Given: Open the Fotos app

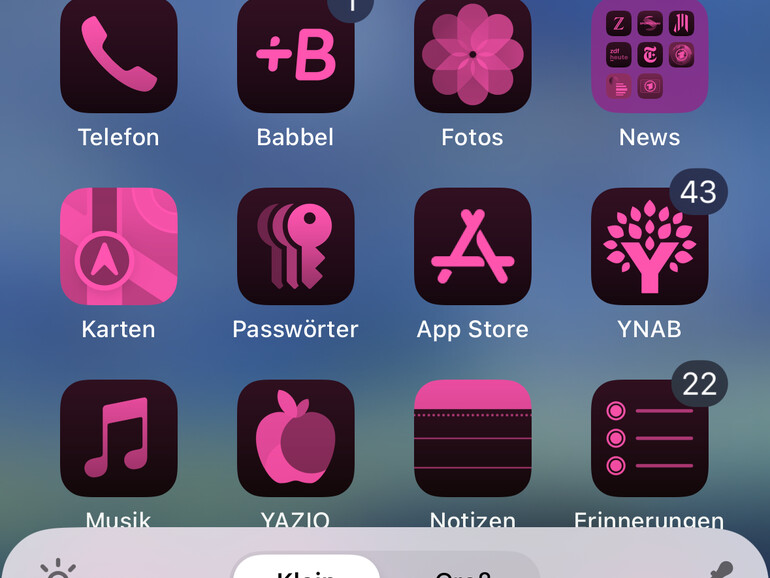Looking at the screenshot, I should pyautogui.click(x=472, y=54).
